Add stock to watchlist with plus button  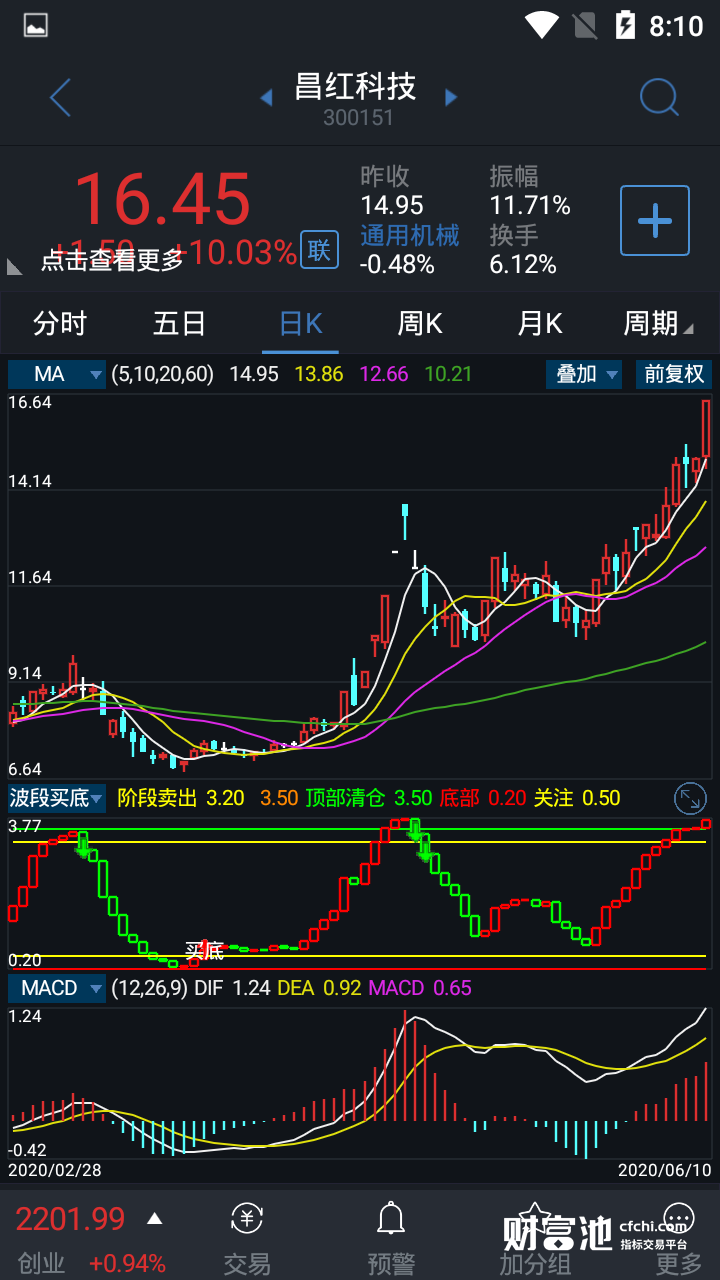point(655,220)
